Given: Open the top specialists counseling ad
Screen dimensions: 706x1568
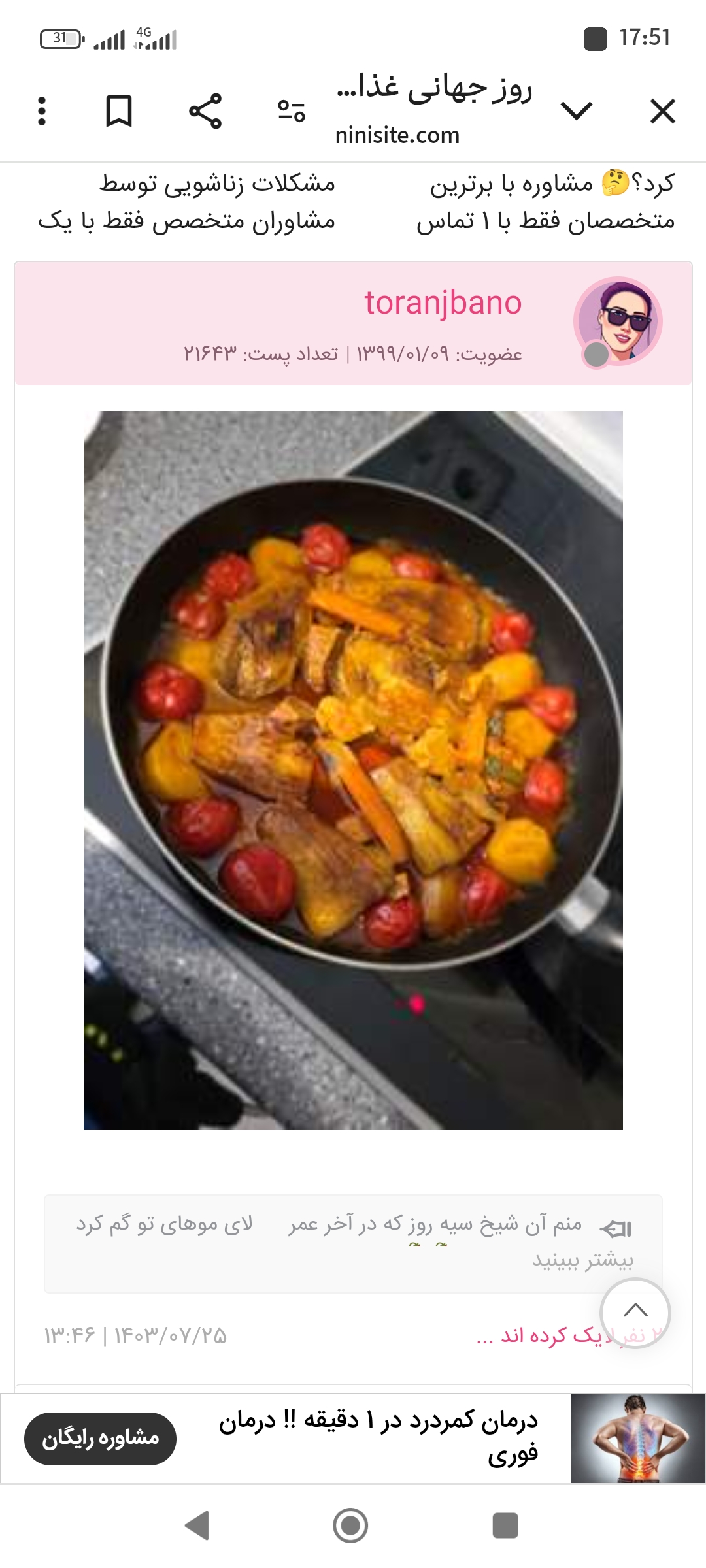Looking at the screenshot, I should coord(546,203).
